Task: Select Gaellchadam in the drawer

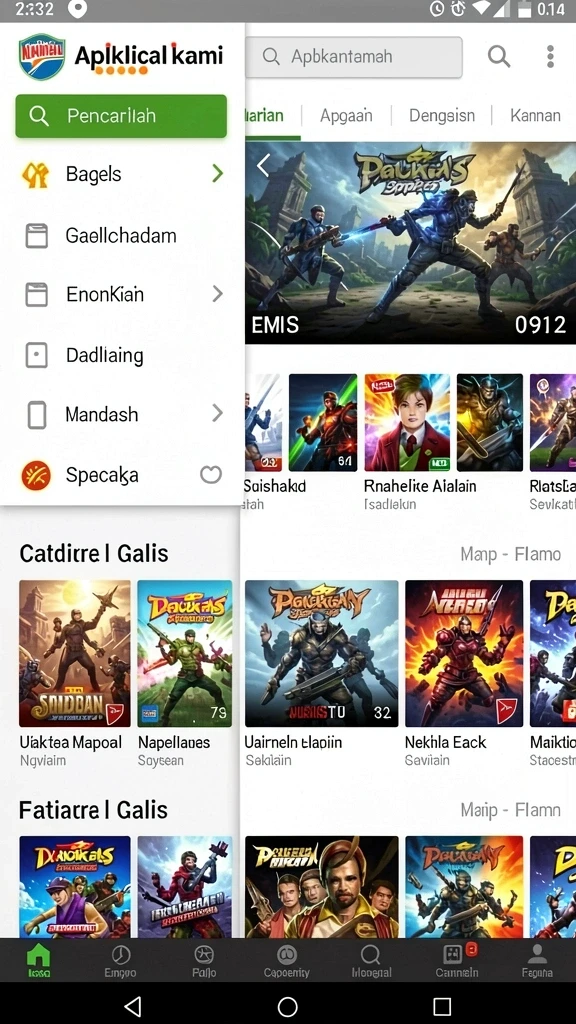Action: [x=122, y=235]
